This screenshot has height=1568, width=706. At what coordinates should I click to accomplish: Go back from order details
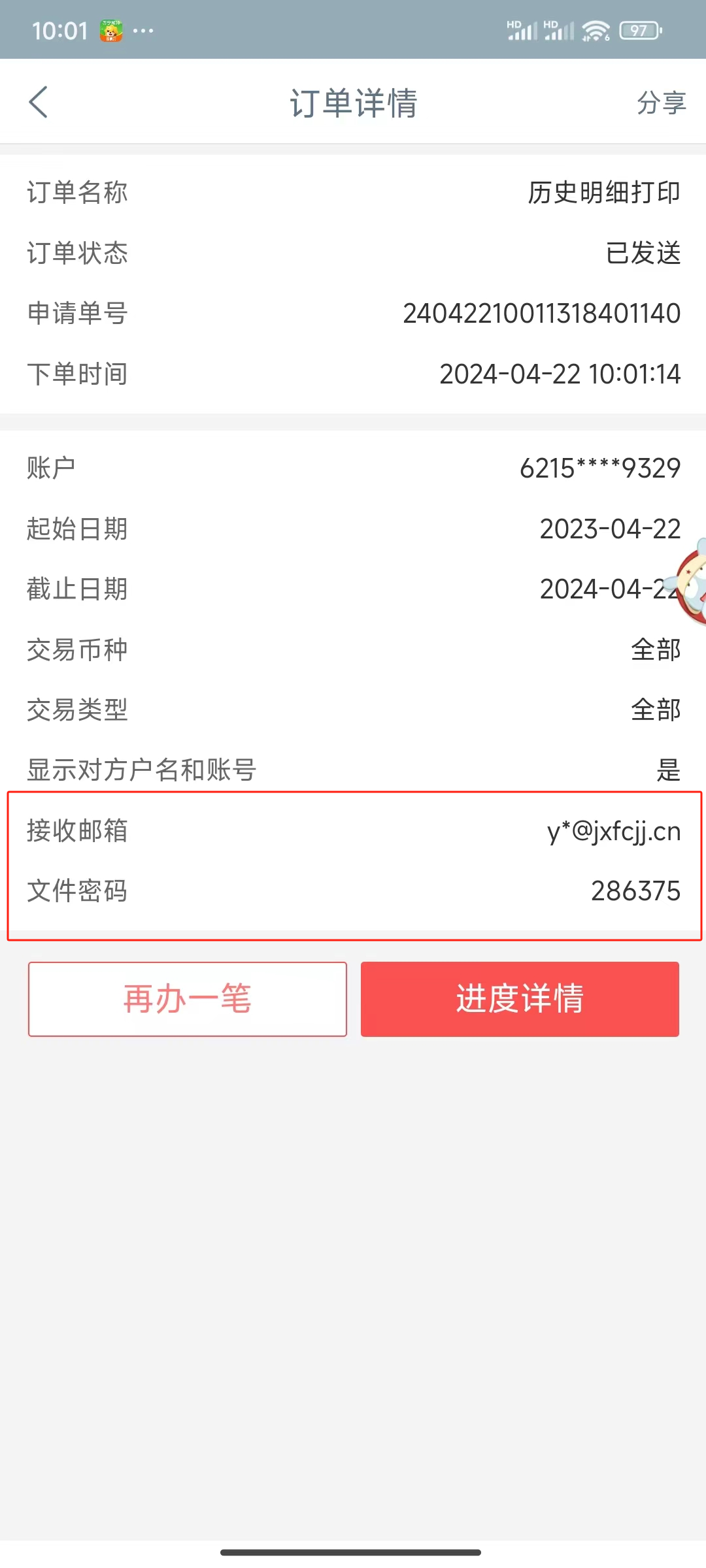39,103
